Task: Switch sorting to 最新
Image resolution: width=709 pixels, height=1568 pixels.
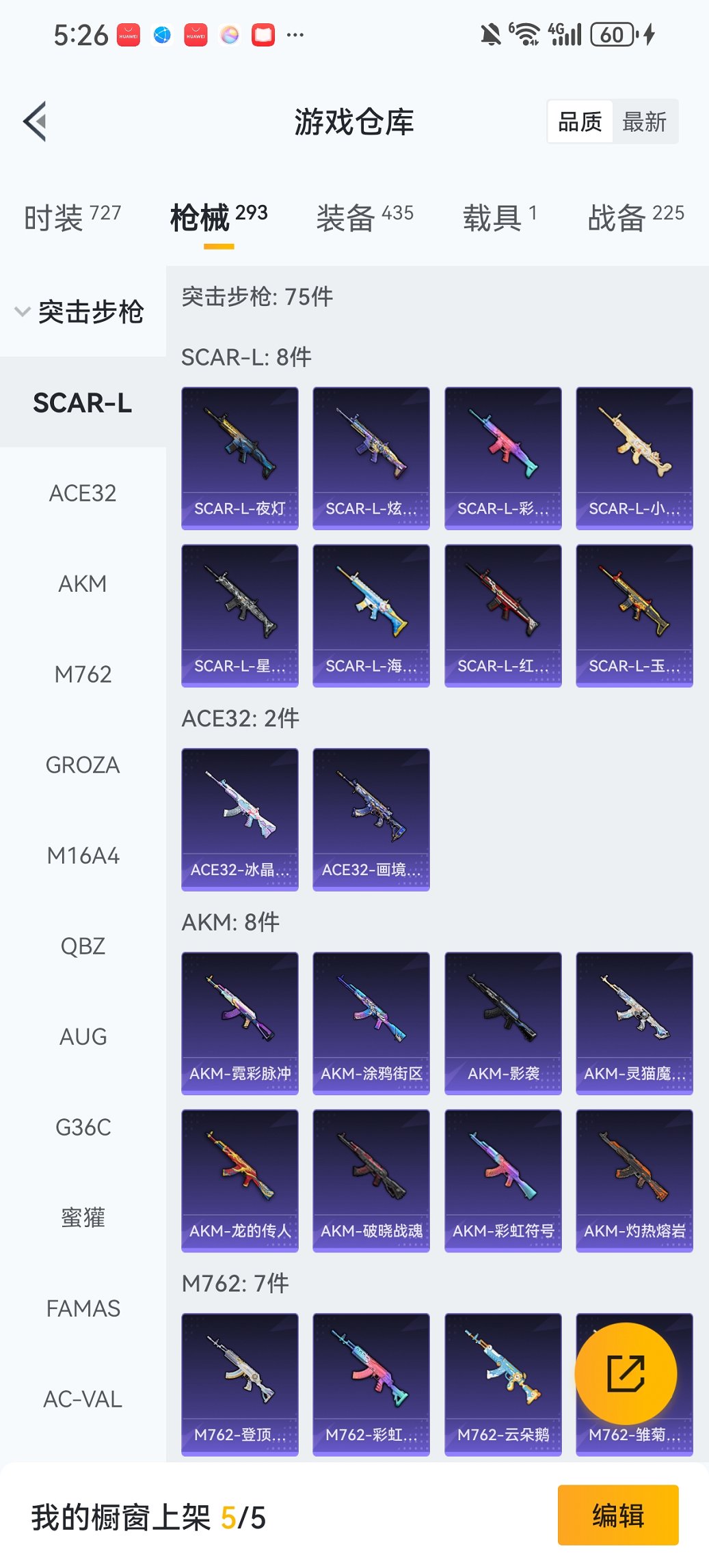Action: tap(644, 122)
